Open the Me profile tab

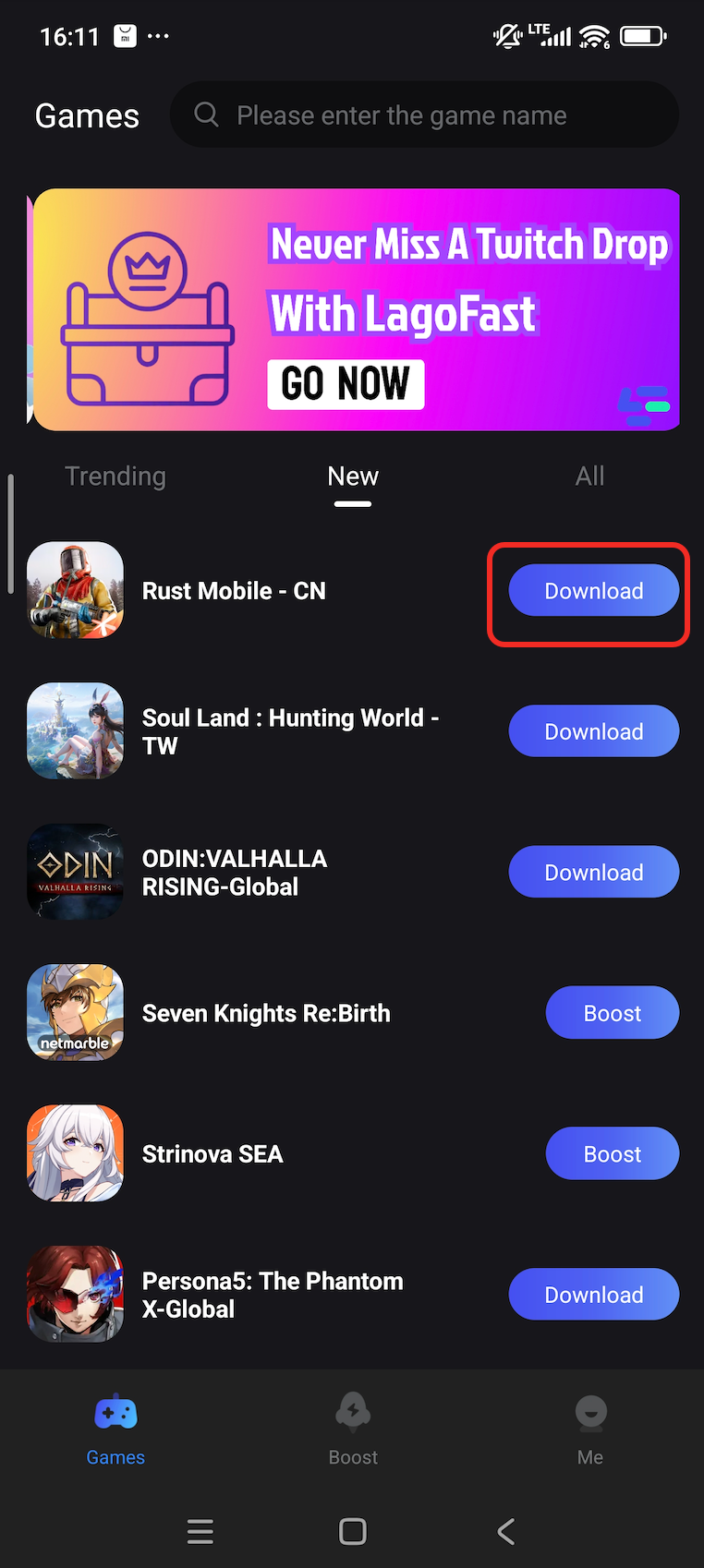click(x=589, y=1429)
